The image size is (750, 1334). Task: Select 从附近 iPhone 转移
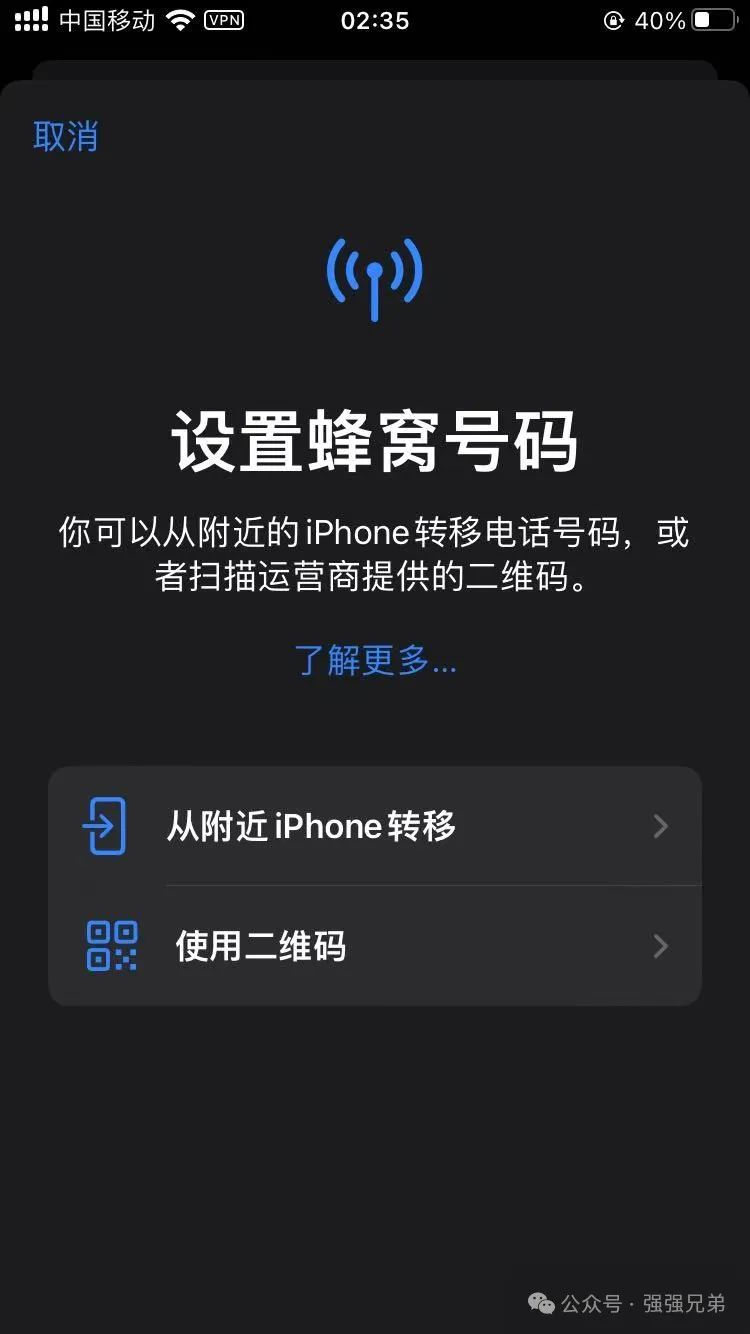(x=375, y=826)
